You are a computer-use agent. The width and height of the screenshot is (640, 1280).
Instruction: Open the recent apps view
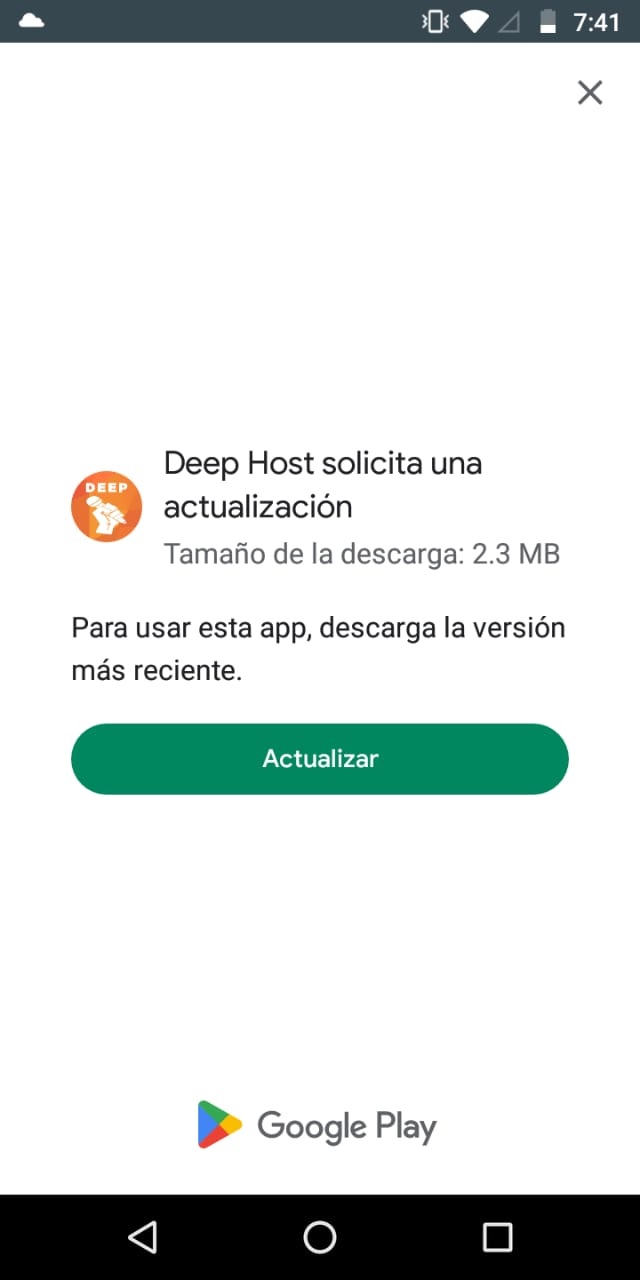497,1237
